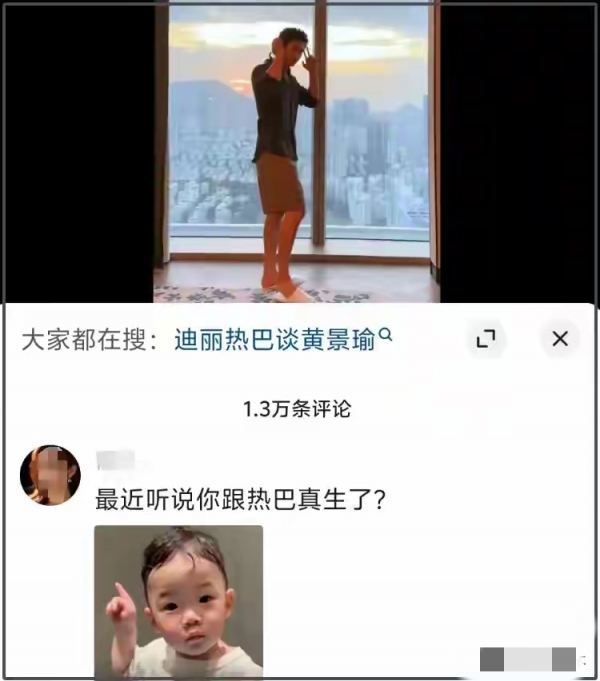
Task: Close the comments panel
Action: click(x=560, y=339)
